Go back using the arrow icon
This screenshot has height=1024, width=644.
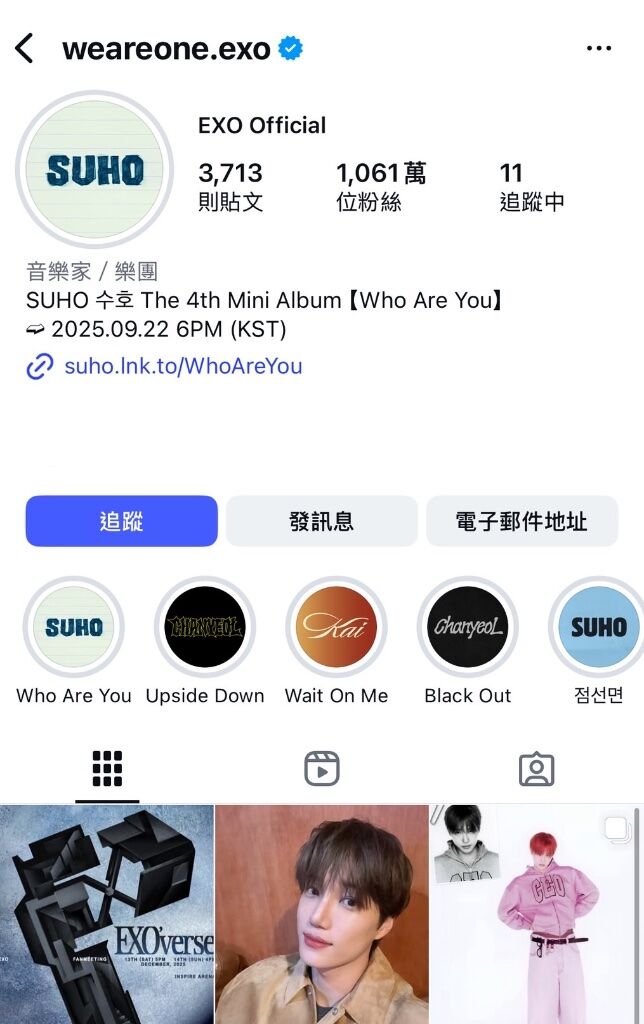[25, 48]
